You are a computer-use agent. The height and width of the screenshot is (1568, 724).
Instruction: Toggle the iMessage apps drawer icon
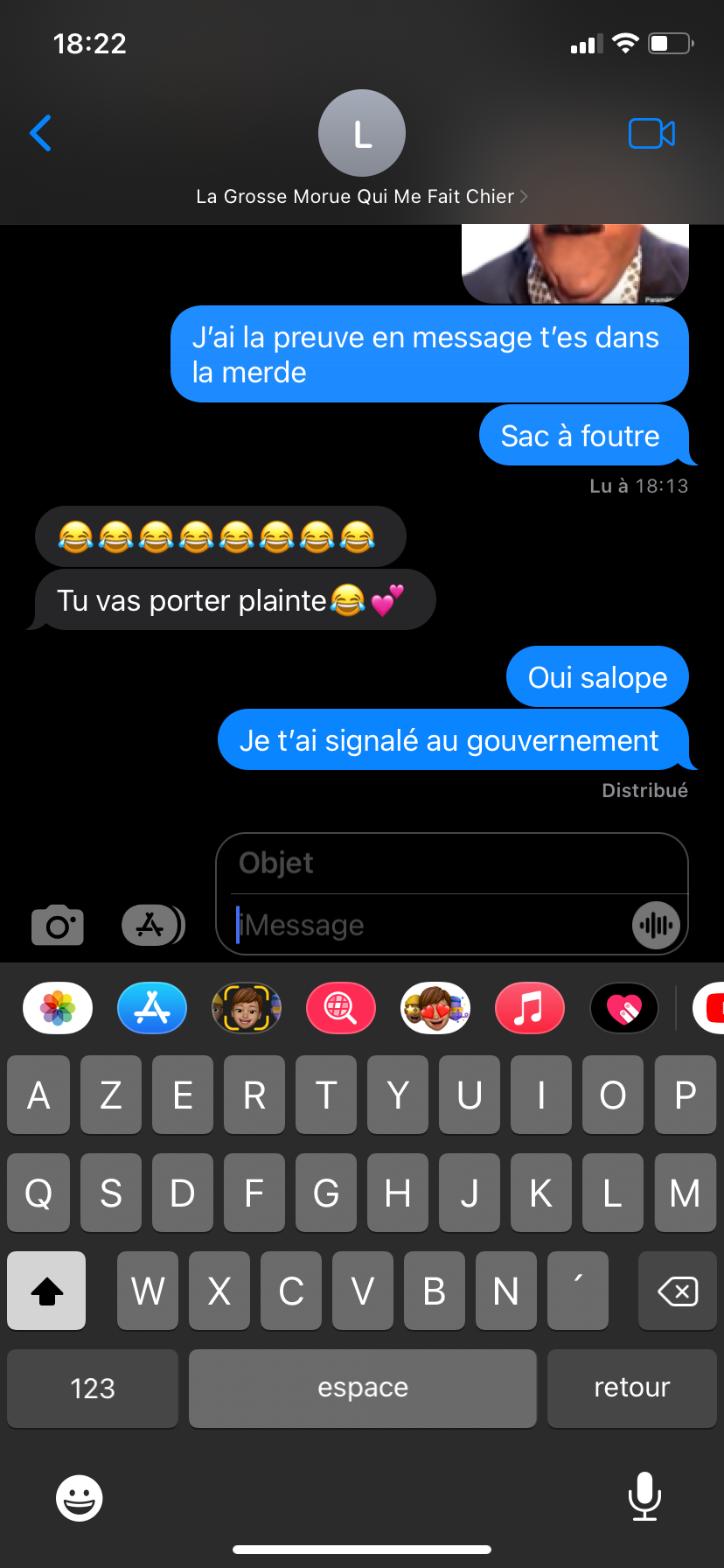click(152, 925)
